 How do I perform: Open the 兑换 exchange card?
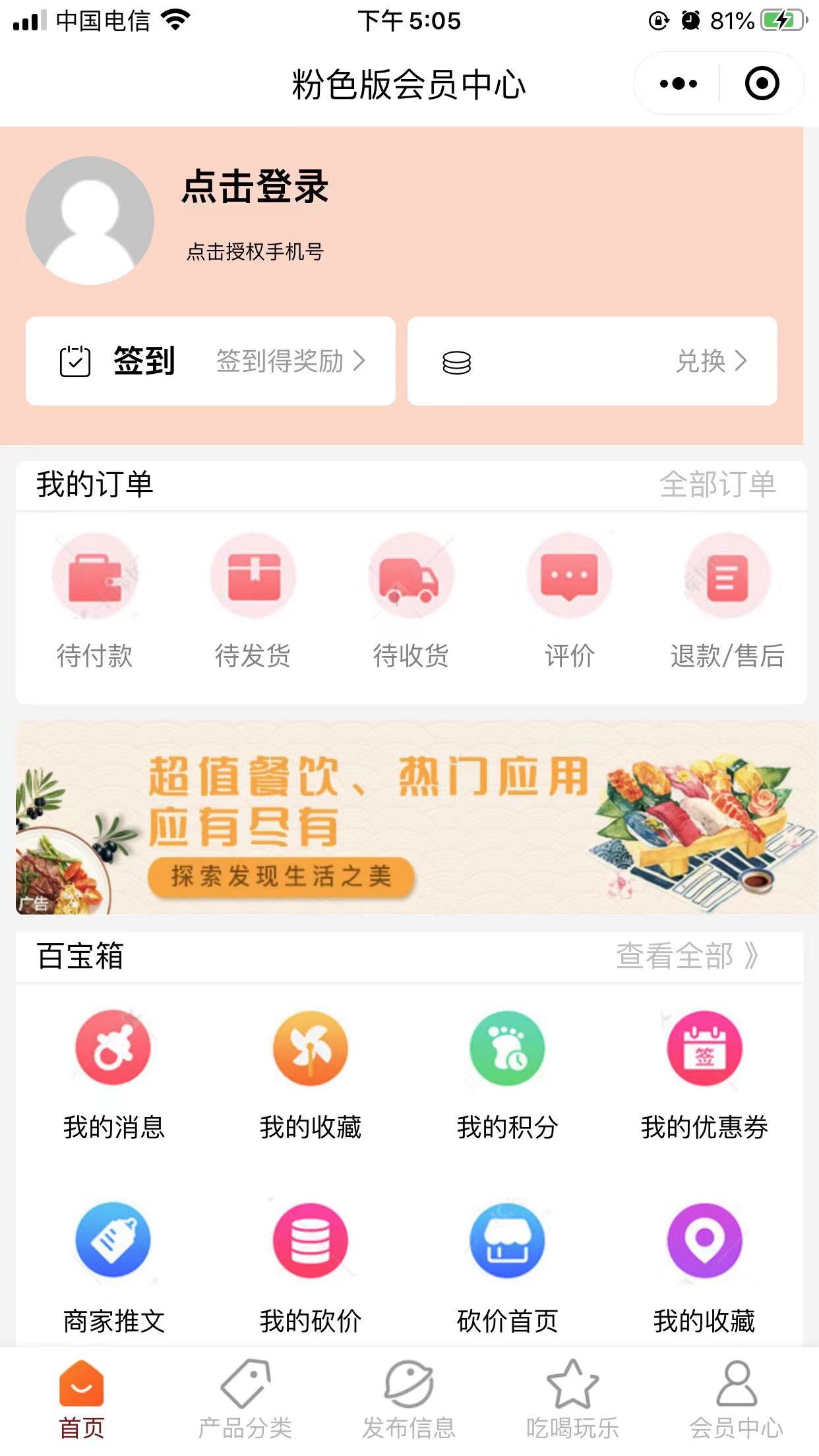tap(592, 361)
